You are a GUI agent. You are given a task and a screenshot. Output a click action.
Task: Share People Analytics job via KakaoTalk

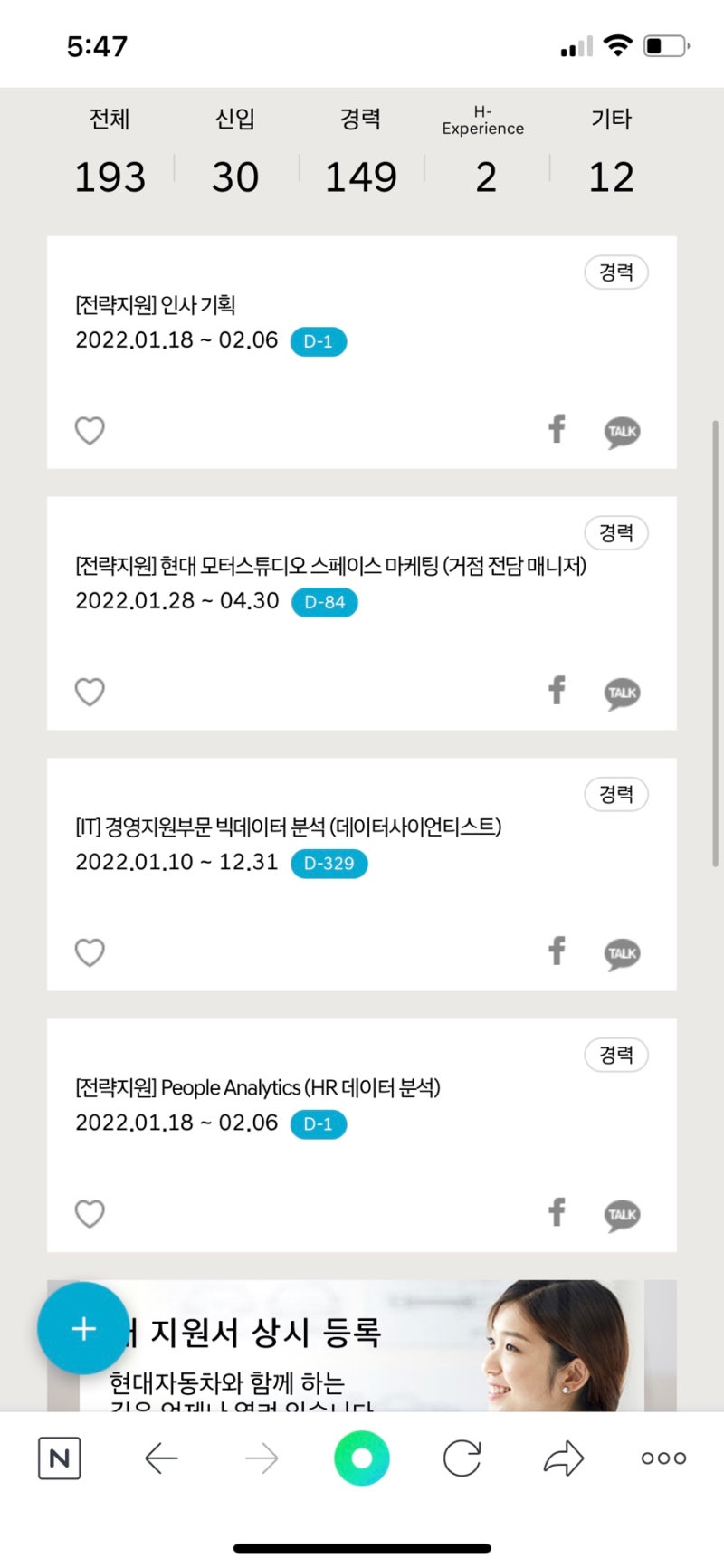622,1214
